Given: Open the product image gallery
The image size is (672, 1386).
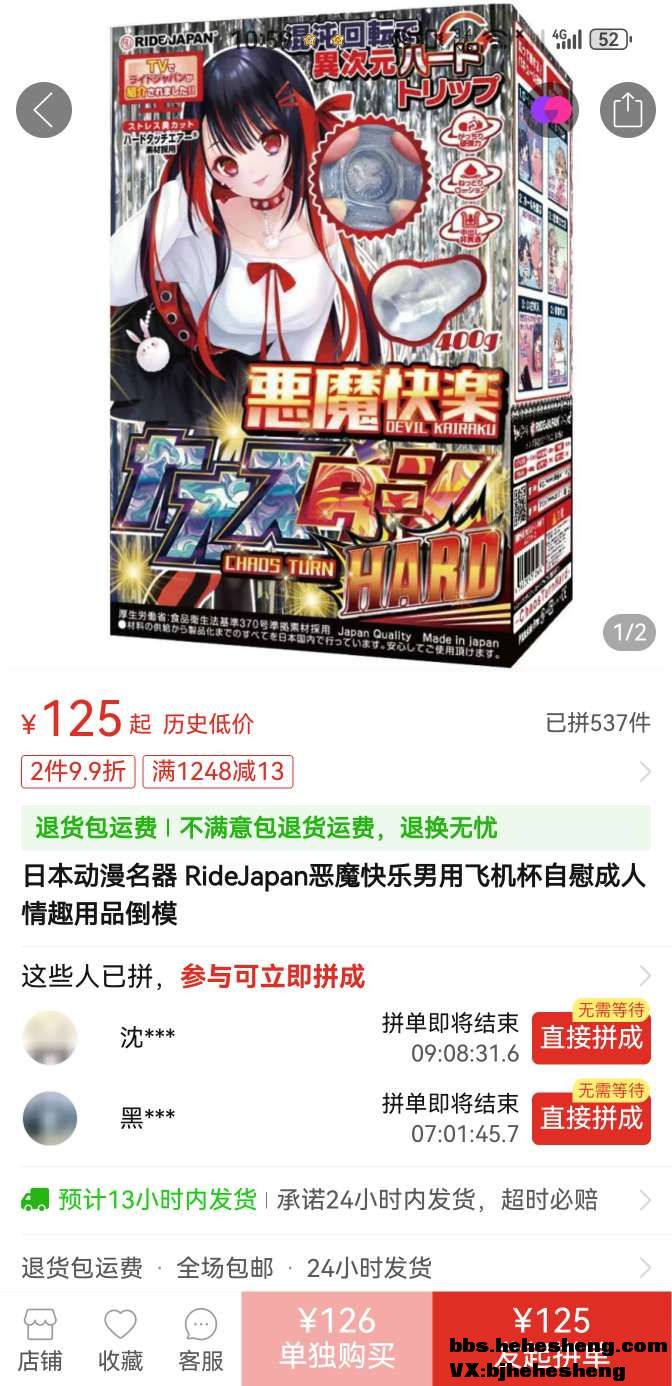Looking at the screenshot, I should [x=336, y=340].
